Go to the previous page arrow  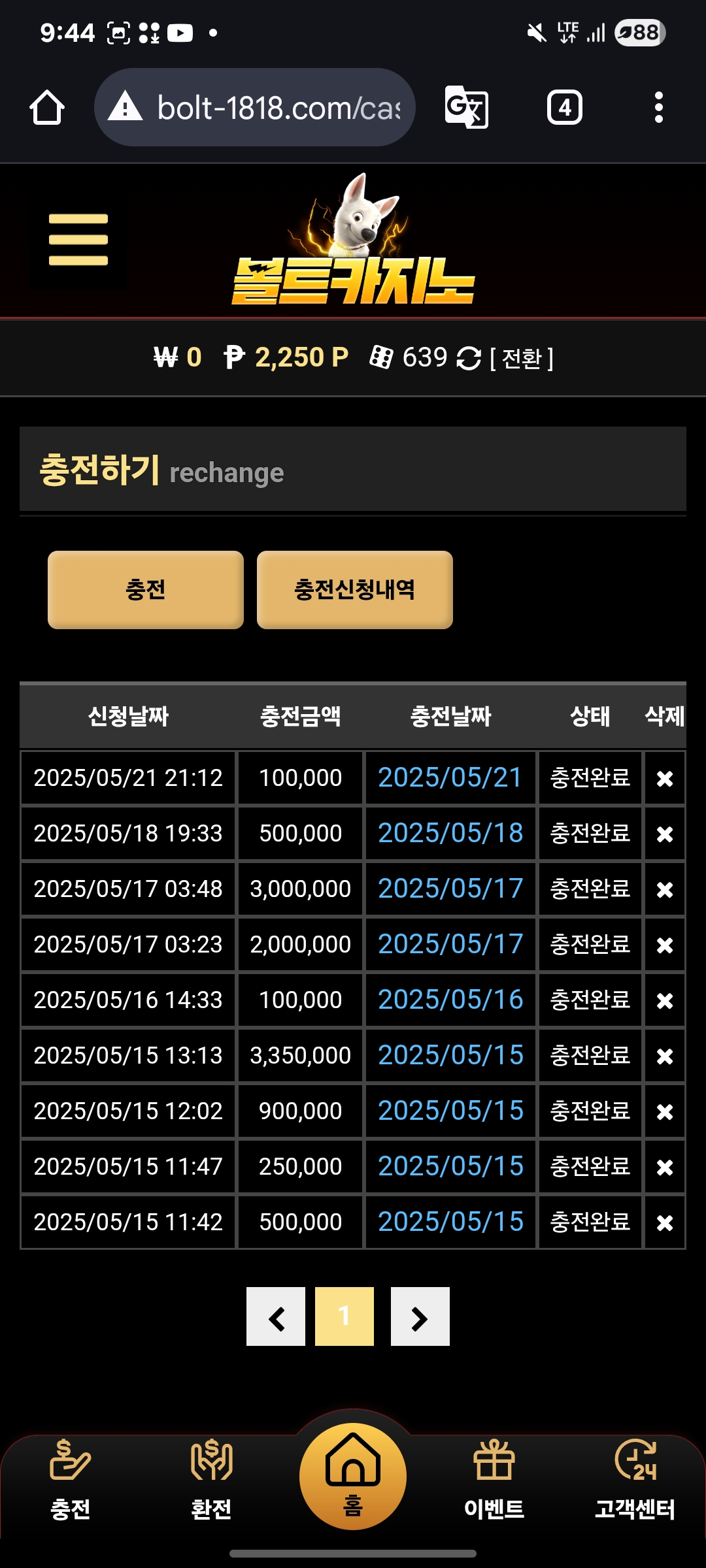click(276, 1316)
